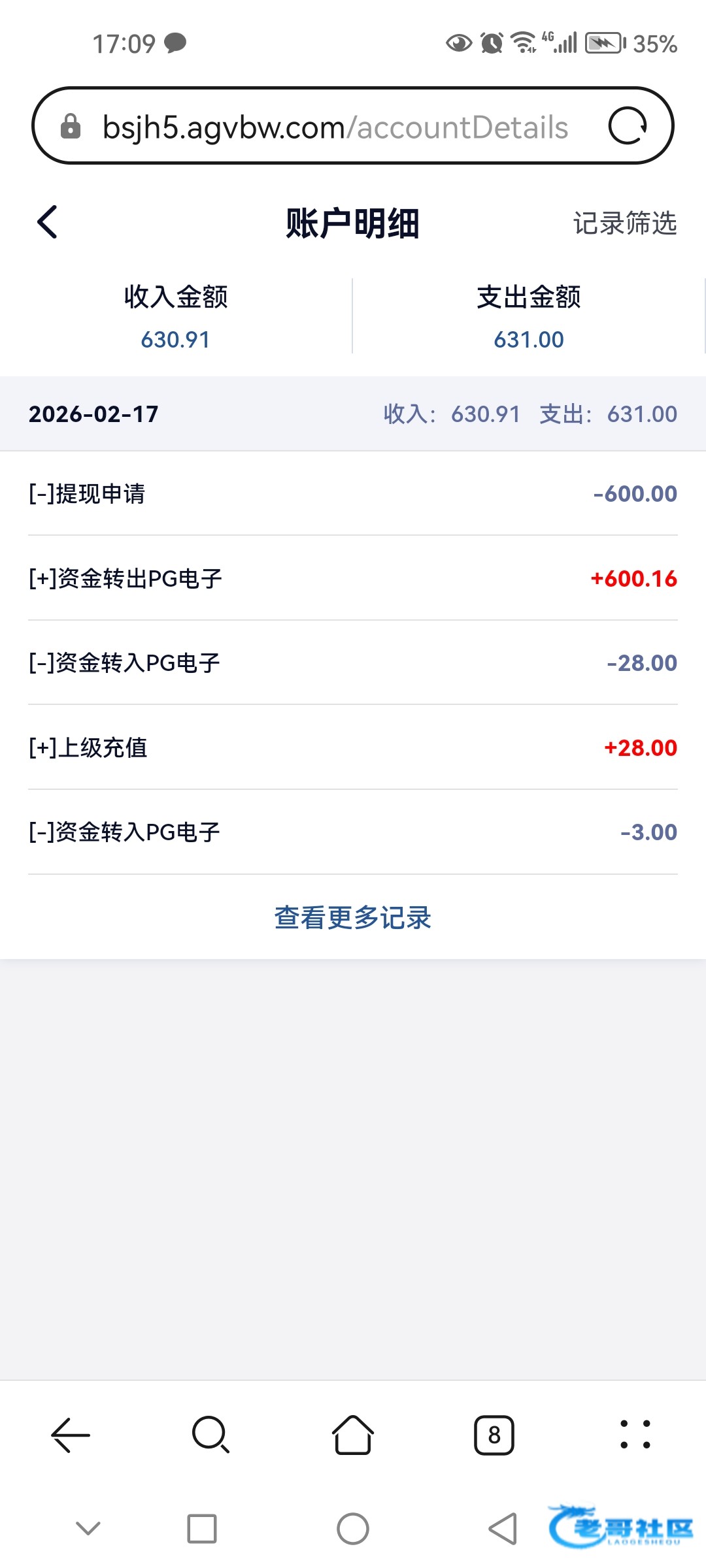
Task: Go to the browser home page
Action: pyautogui.click(x=353, y=1435)
